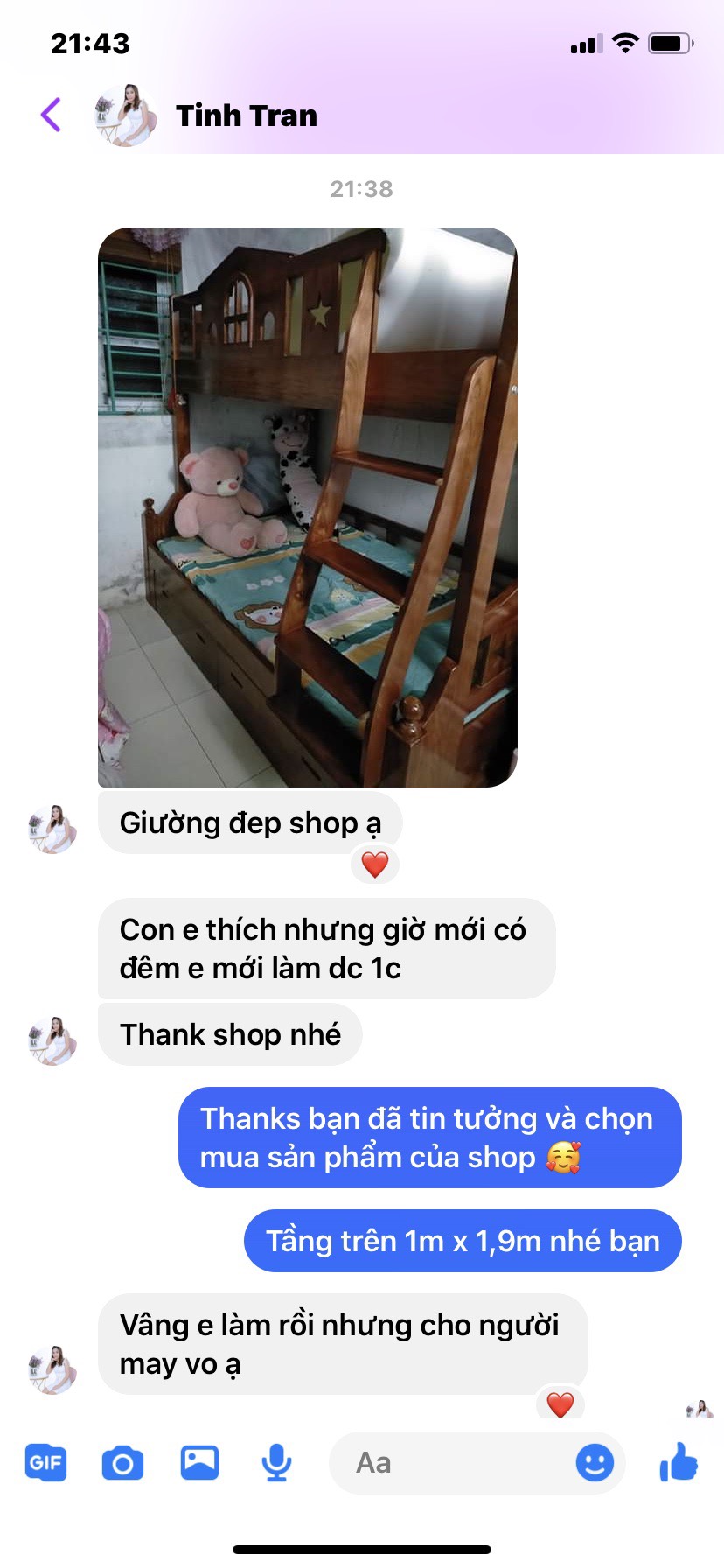Open the GIF picker
The height and width of the screenshot is (1568, 724).
click(x=45, y=1462)
